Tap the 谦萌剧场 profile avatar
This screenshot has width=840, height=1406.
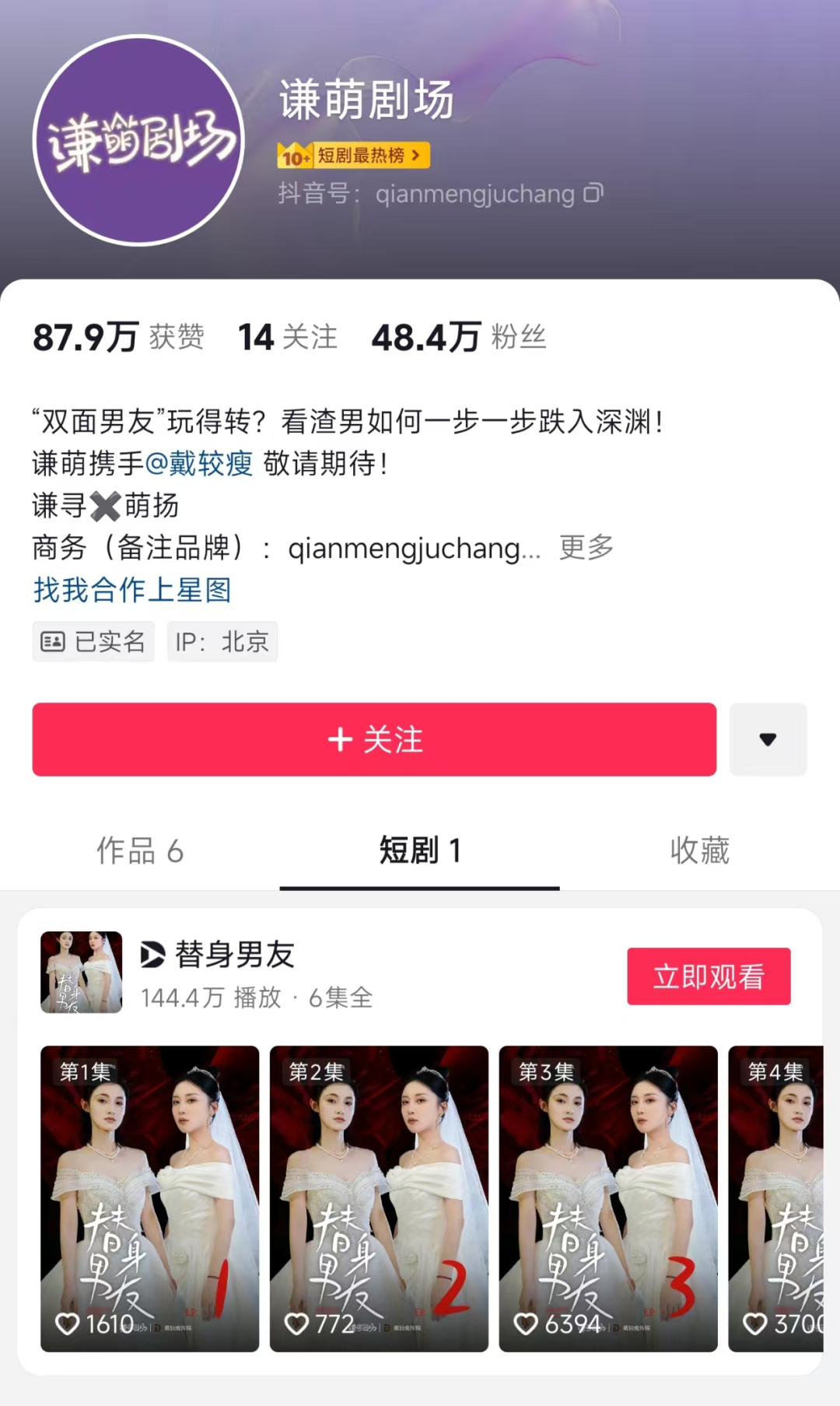(x=138, y=141)
